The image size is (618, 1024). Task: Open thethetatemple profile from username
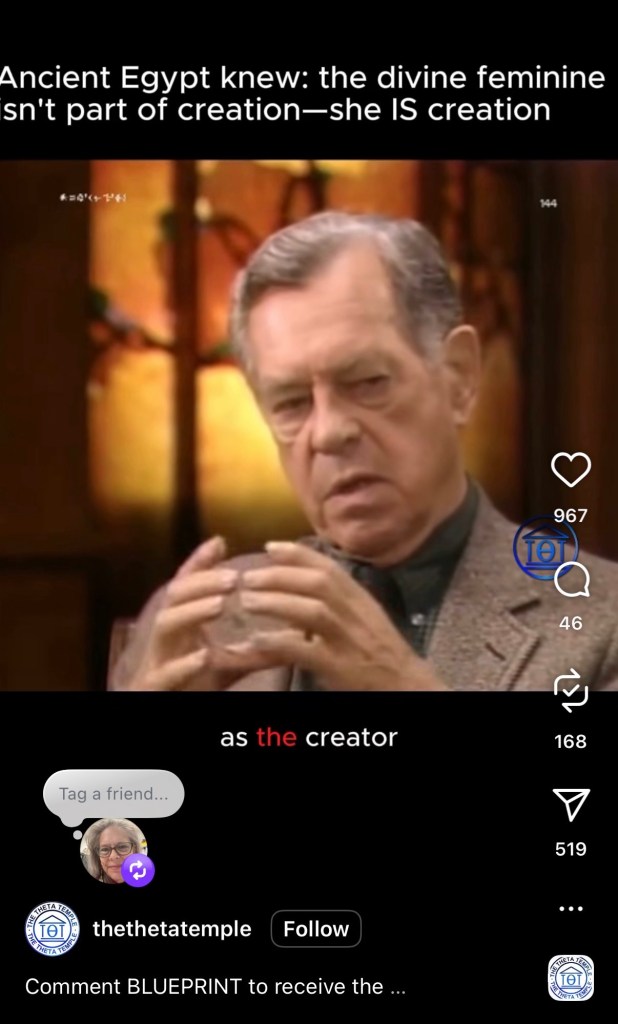[172, 929]
